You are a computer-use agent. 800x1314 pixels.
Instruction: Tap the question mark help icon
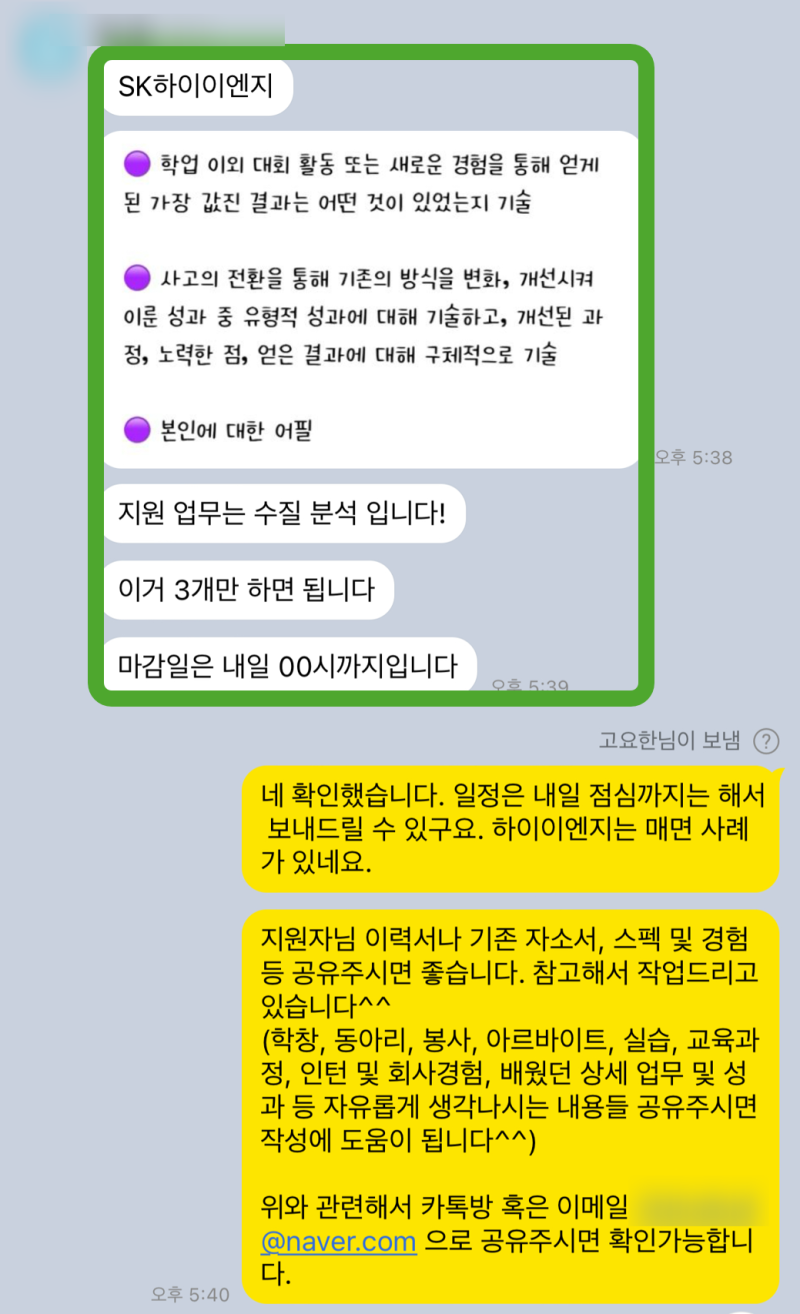(766, 741)
